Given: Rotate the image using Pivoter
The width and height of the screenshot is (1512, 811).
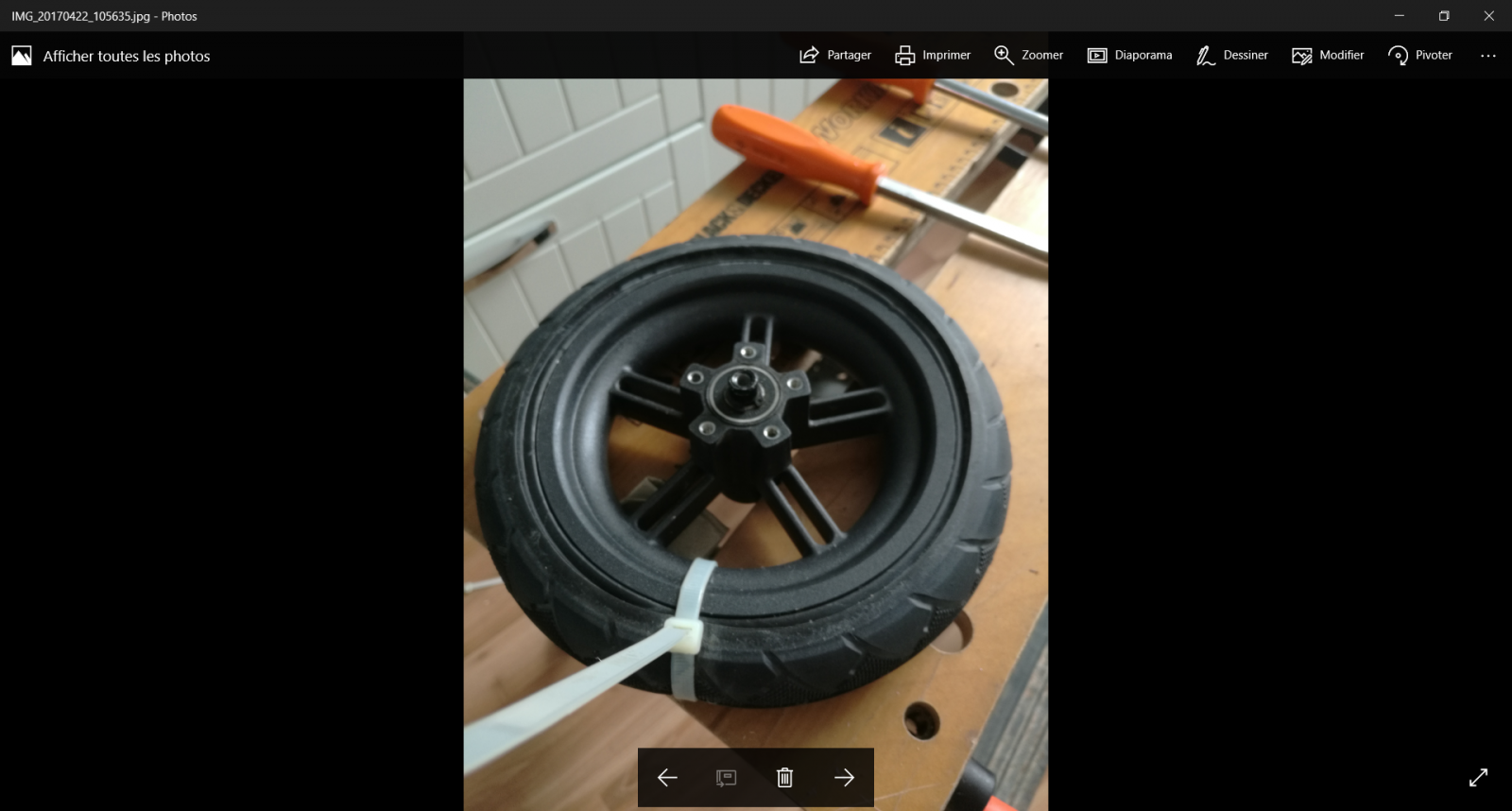Looking at the screenshot, I should tap(1420, 56).
